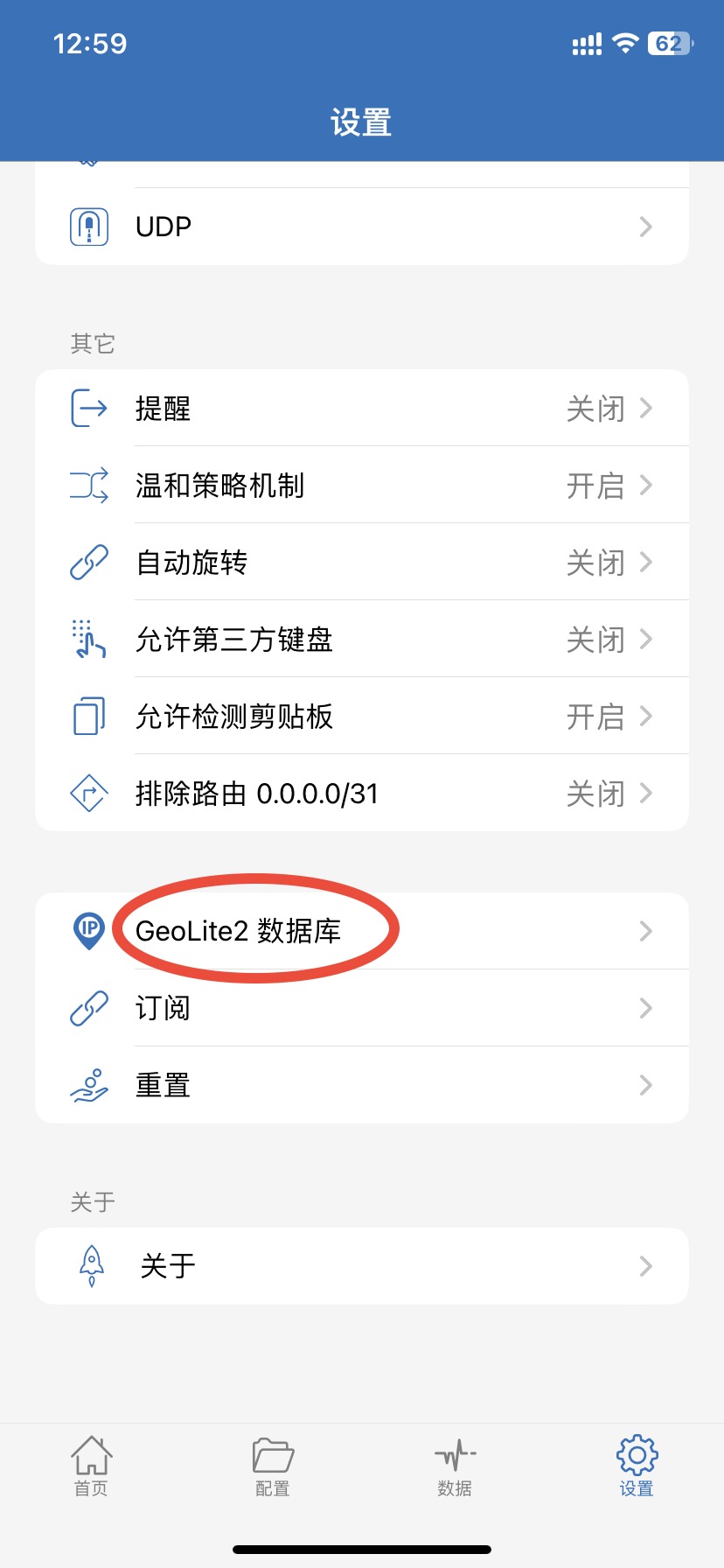The width and height of the screenshot is (724, 1568).
Task: Open the UDP settings row
Action: pos(361,227)
